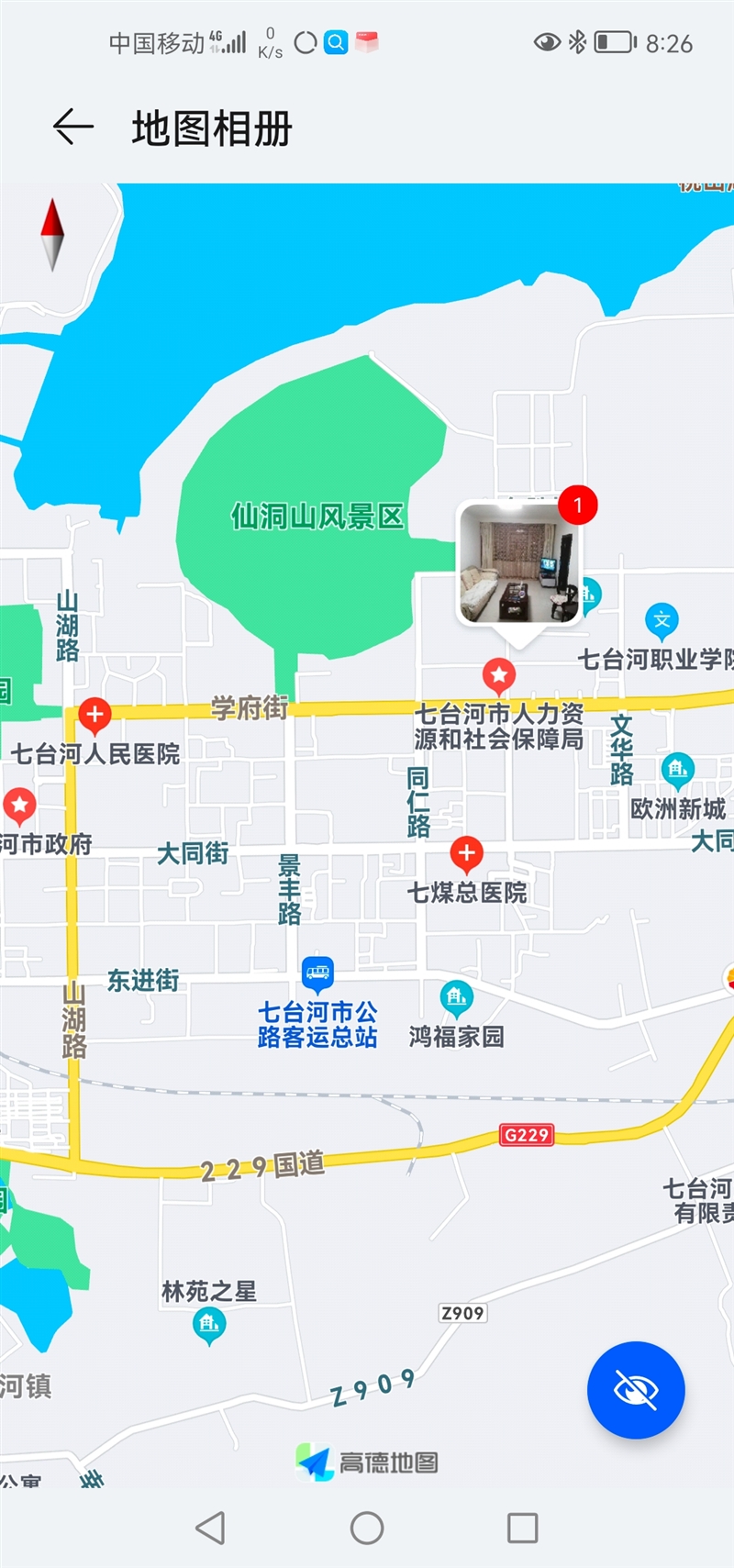Go back from the 地图相册 screen
The height and width of the screenshot is (1568, 734).
73,127
